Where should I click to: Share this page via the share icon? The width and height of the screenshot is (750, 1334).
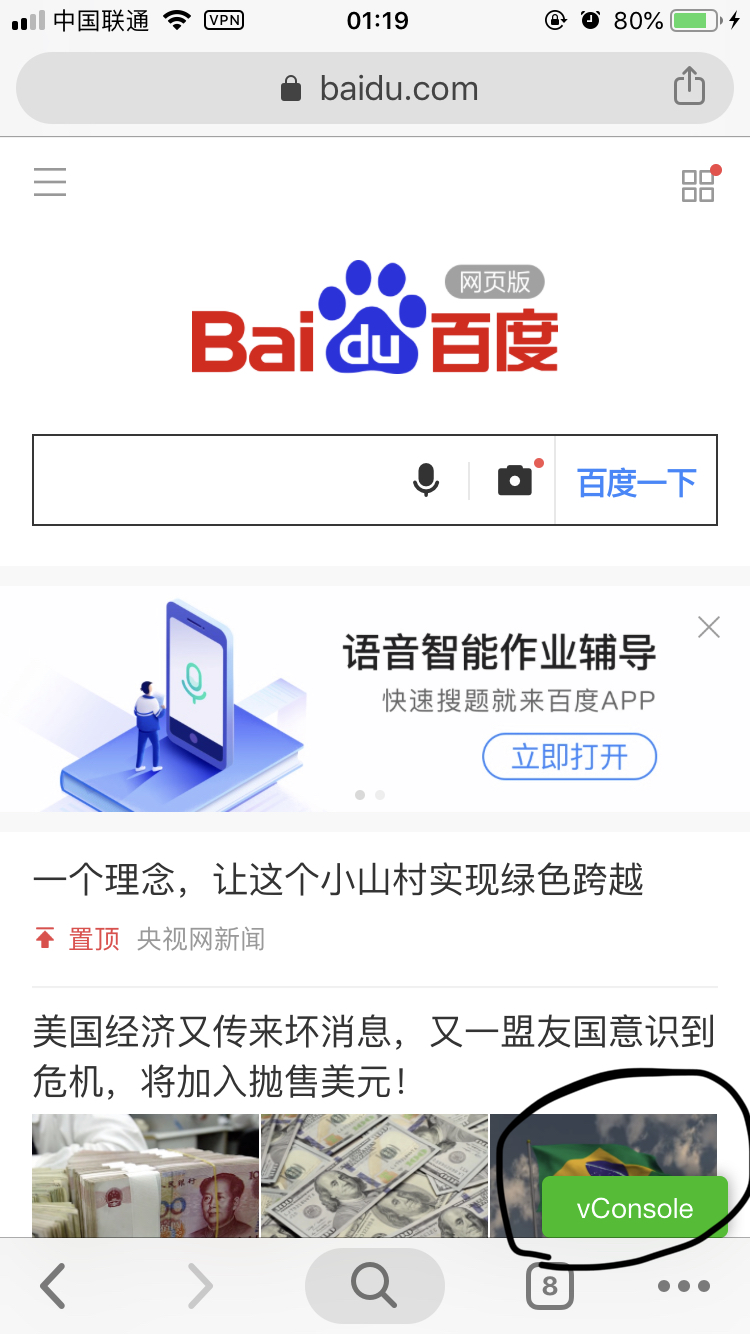coord(689,87)
